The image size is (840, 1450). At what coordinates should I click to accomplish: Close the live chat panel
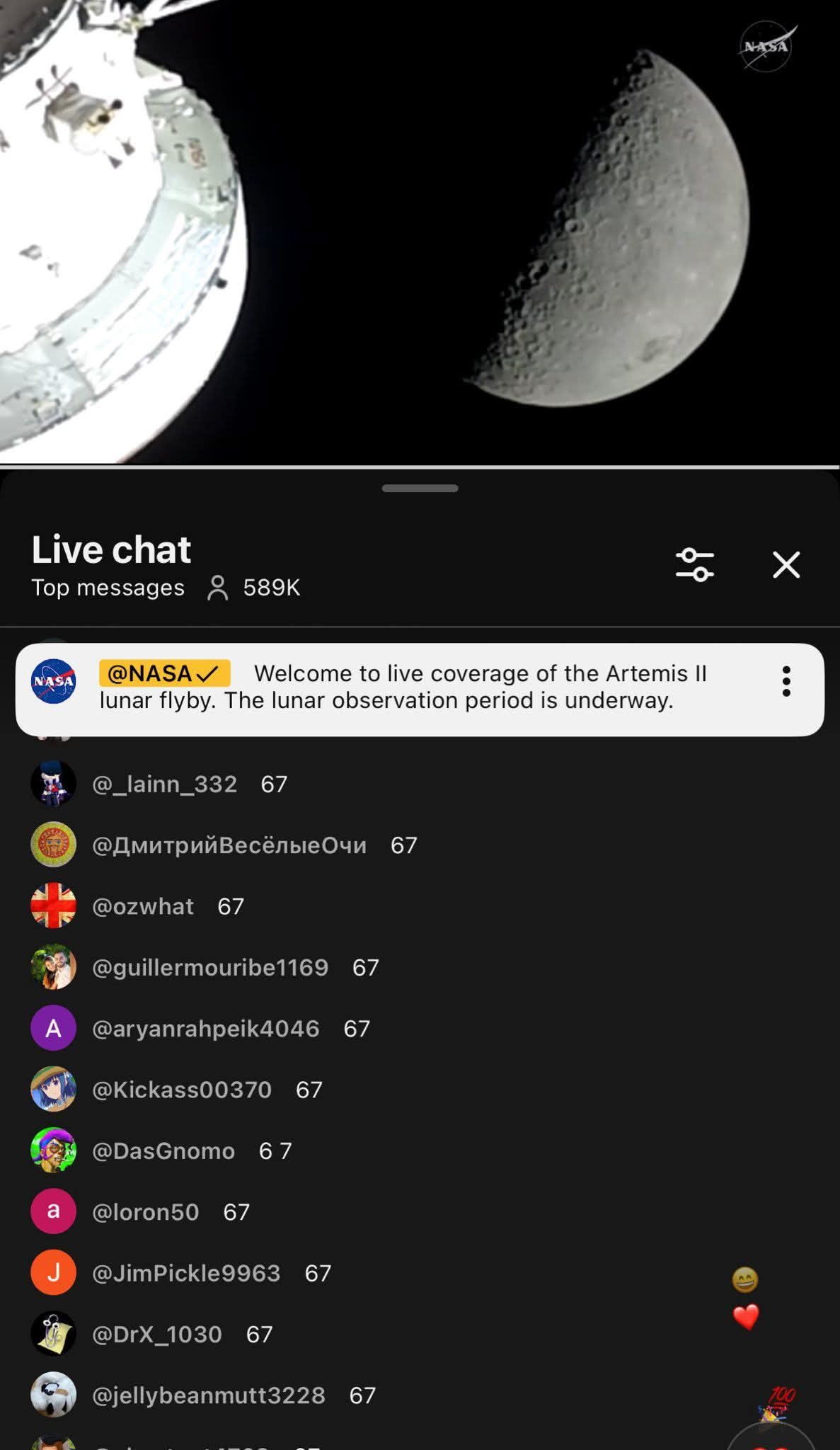786,565
